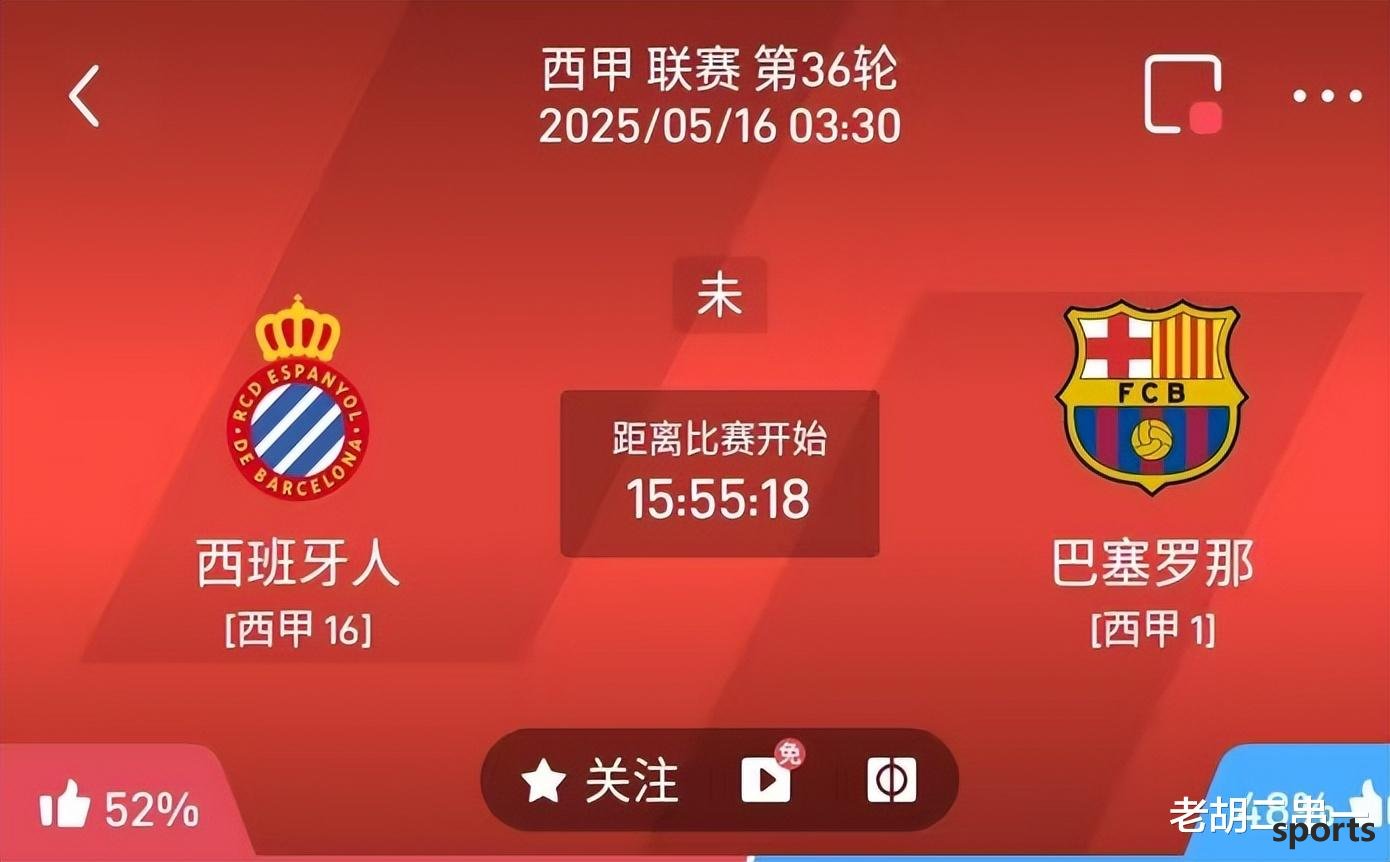Open the free video live stream icon
Viewport: 1390px width, 862px height.
767,779
